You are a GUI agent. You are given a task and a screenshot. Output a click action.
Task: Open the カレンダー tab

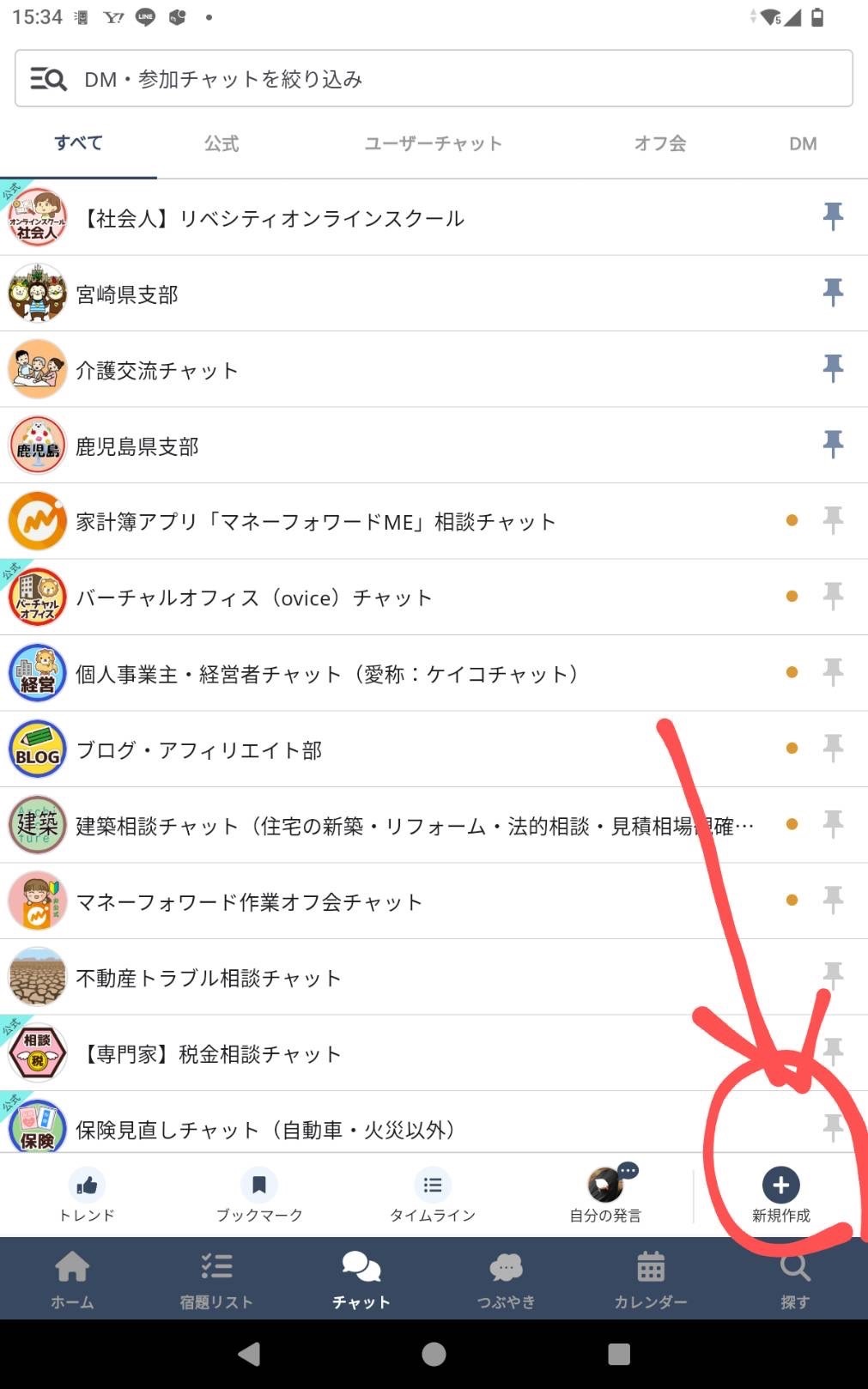coord(651,1279)
